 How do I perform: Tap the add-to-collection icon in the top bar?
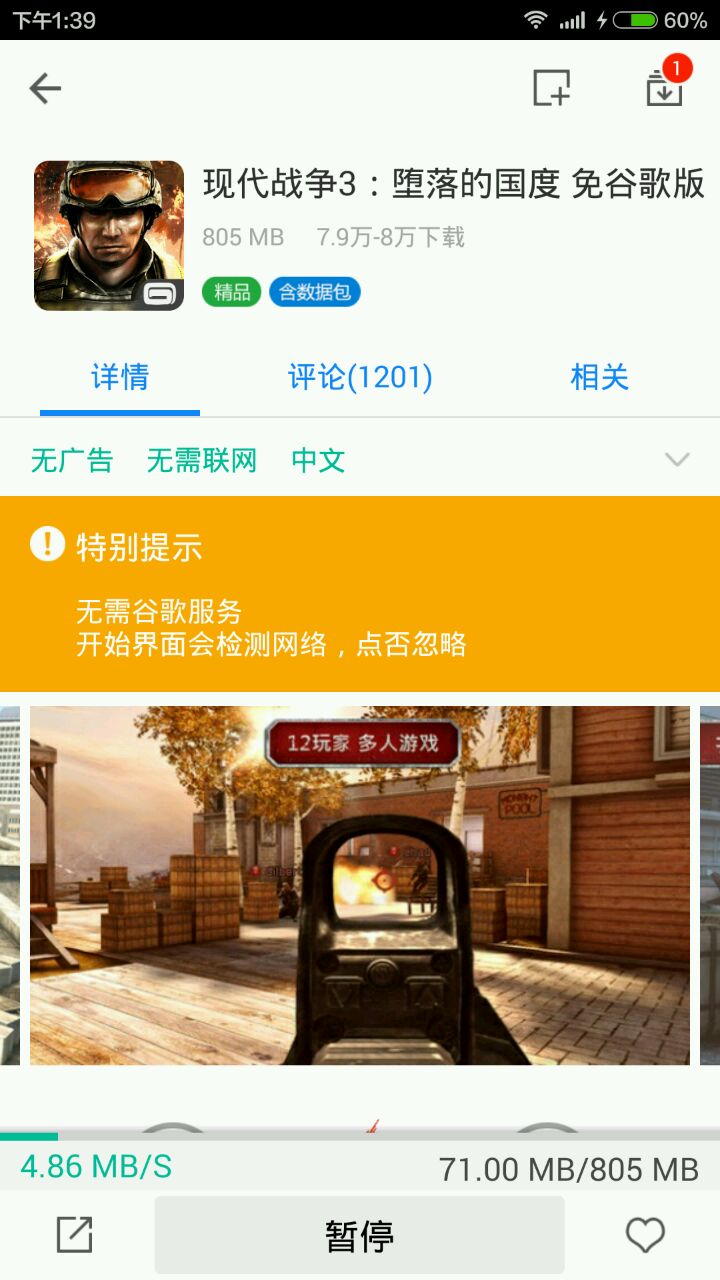click(x=551, y=88)
